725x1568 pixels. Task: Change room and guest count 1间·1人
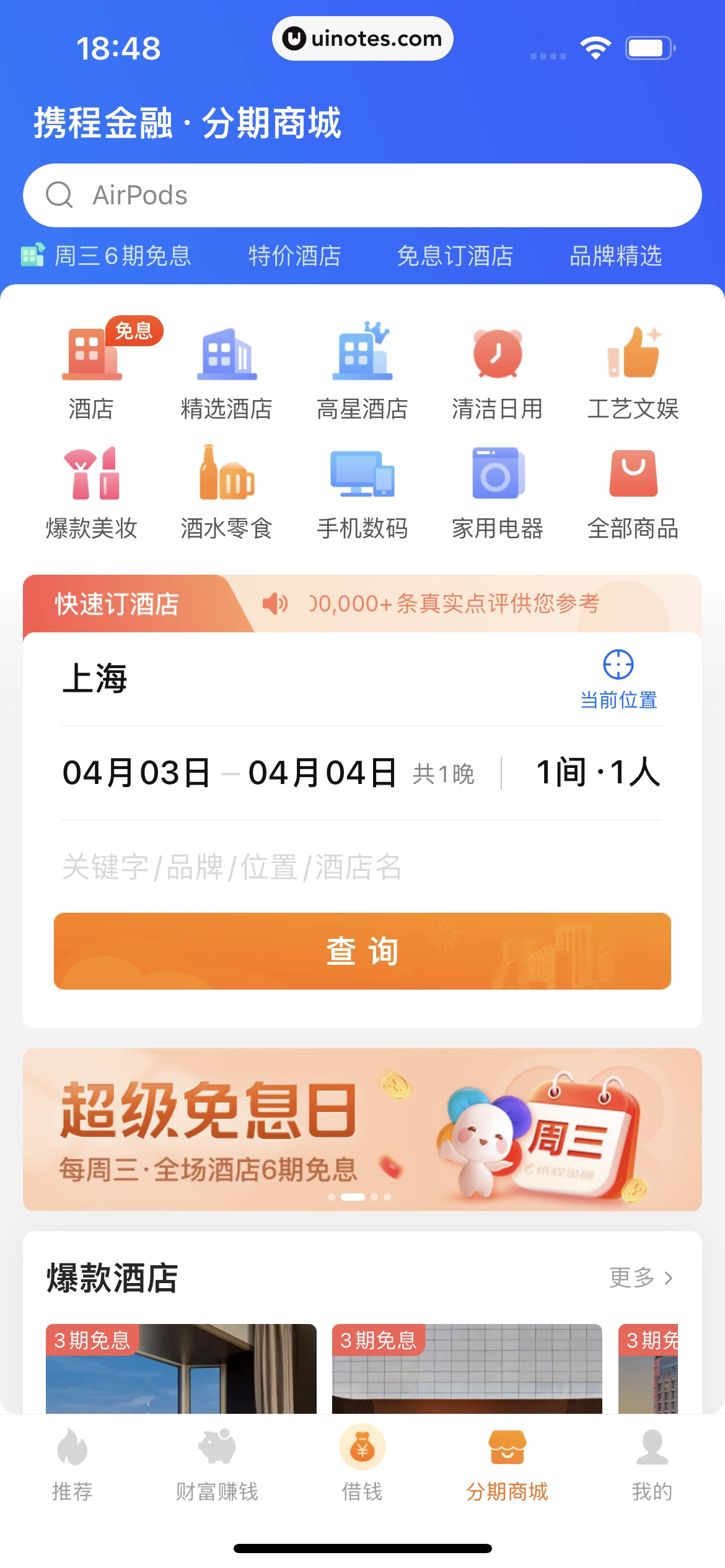(598, 773)
